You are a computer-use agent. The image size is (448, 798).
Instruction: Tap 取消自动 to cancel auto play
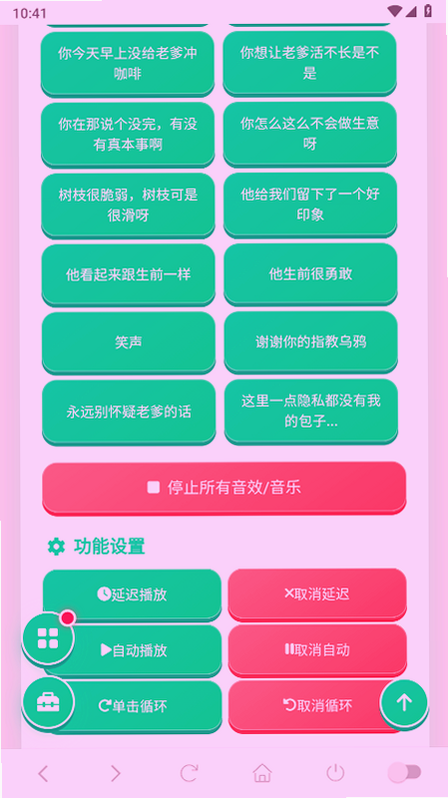click(317, 650)
